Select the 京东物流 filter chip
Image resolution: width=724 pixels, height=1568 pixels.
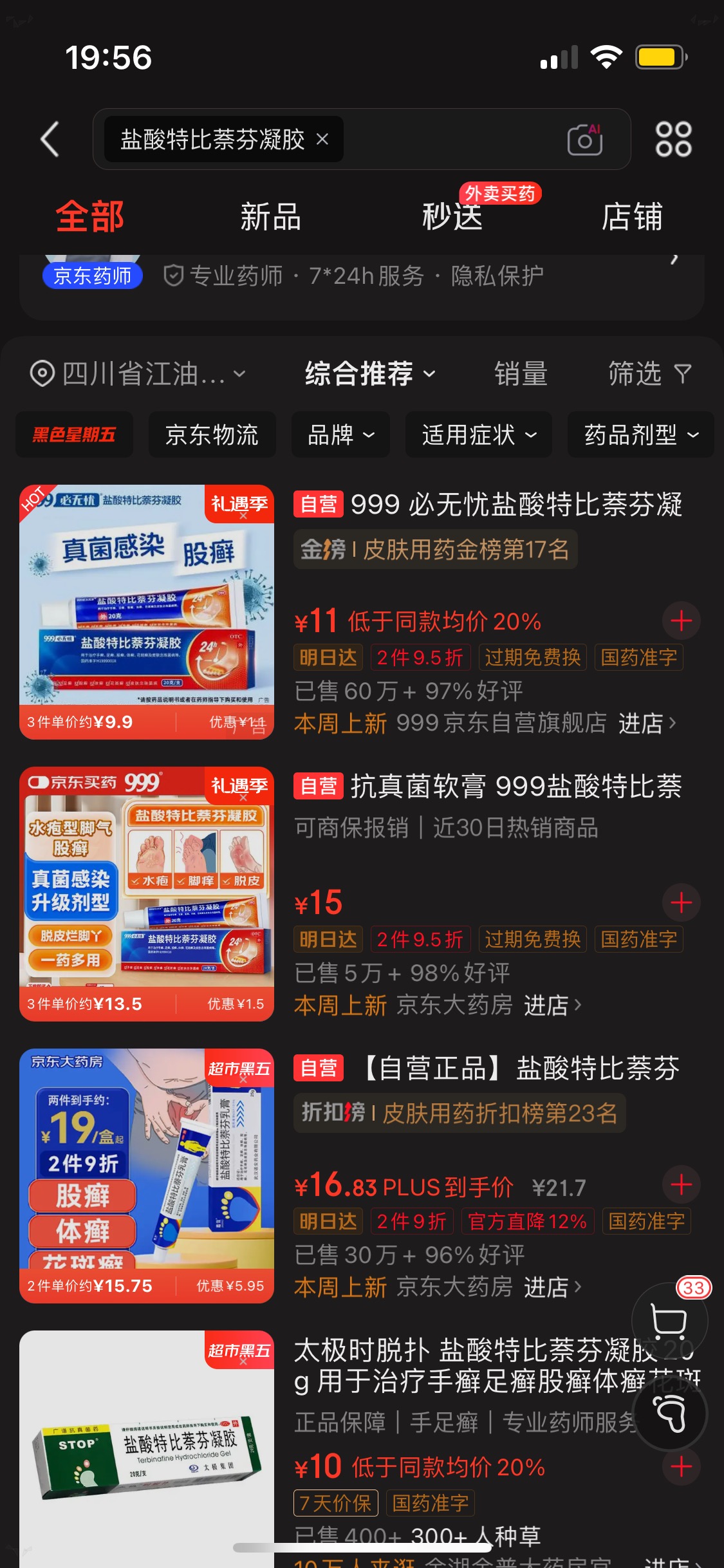(x=212, y=435)
